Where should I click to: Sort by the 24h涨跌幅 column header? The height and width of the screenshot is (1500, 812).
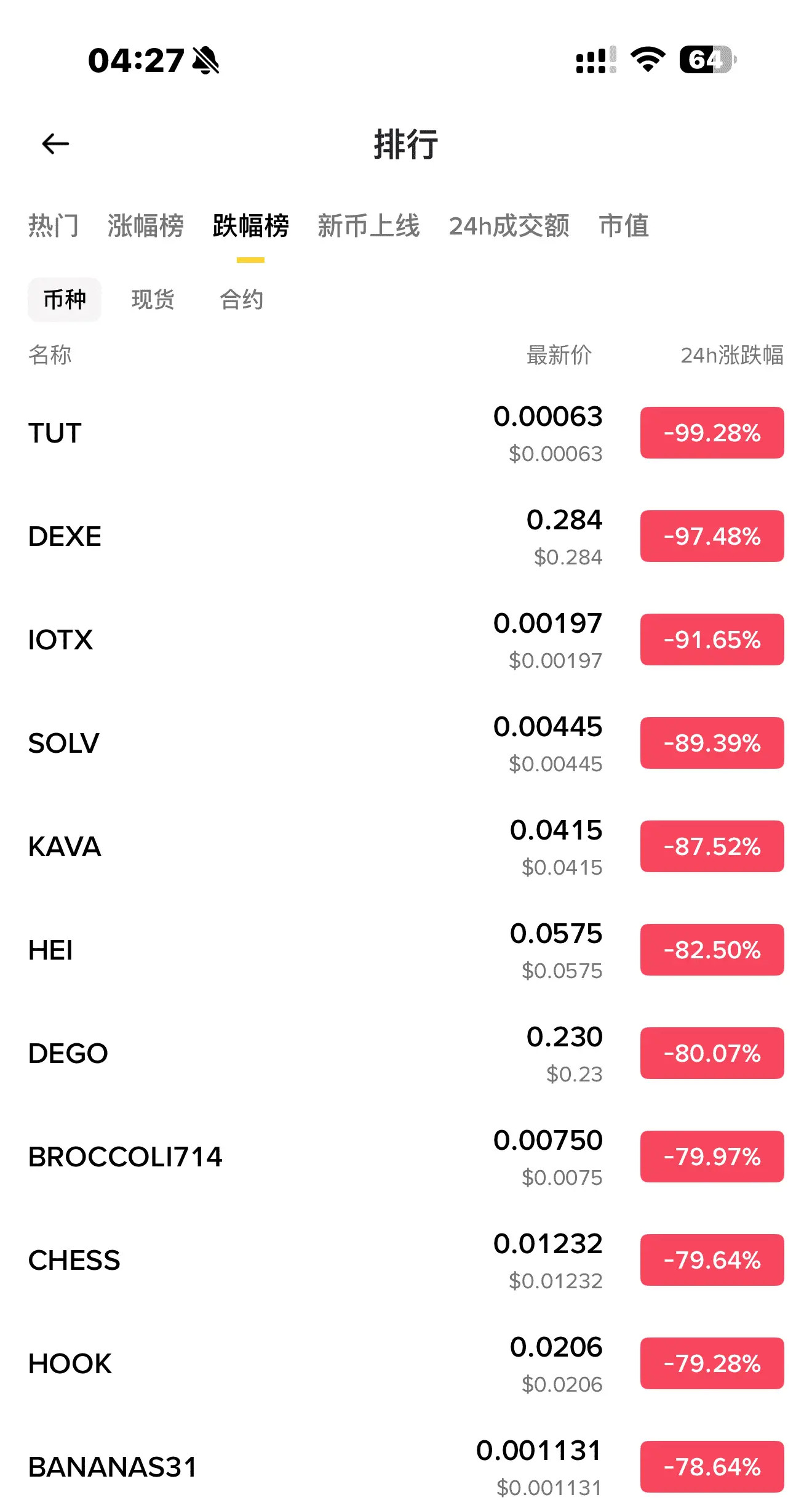click(x=731, y=355)
